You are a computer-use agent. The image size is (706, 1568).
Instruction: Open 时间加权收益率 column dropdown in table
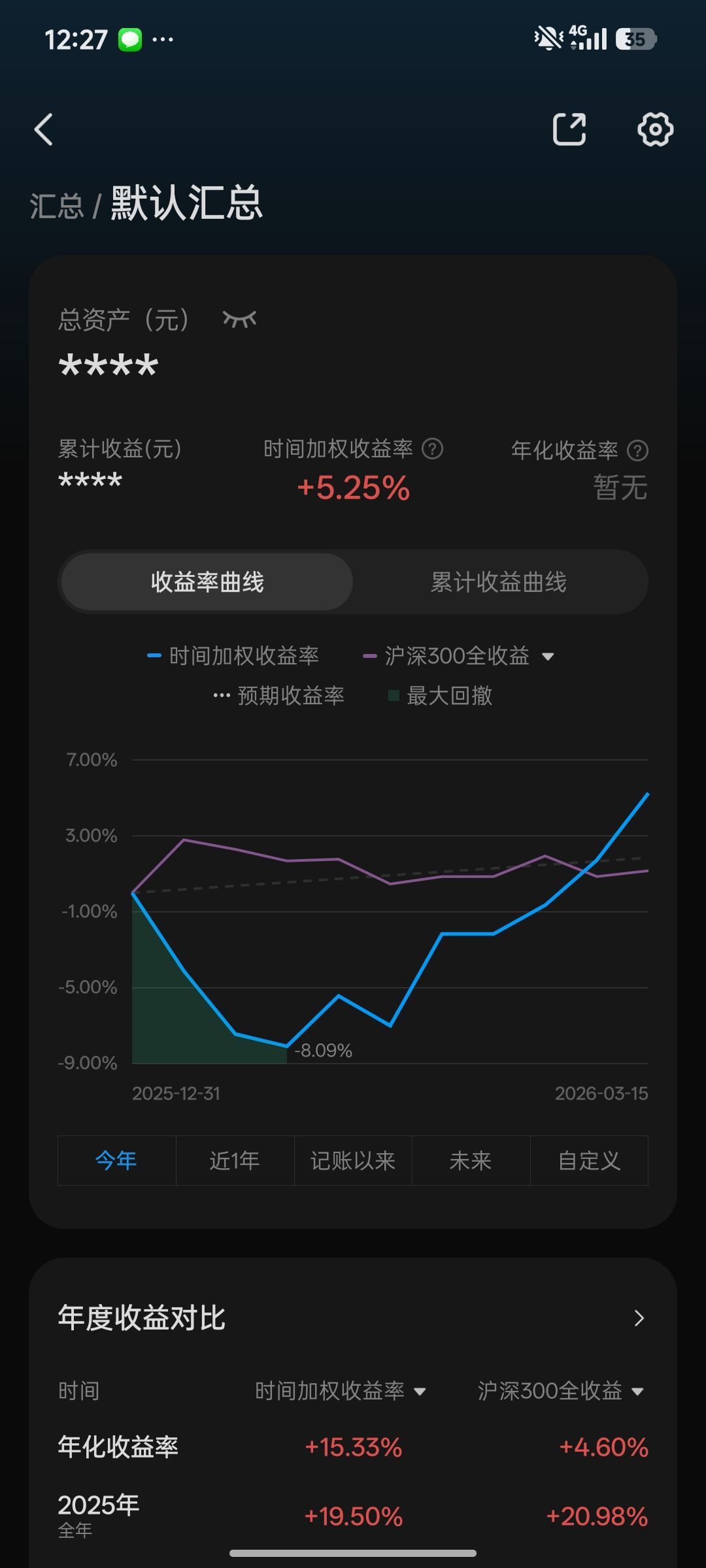[420, 1392]
